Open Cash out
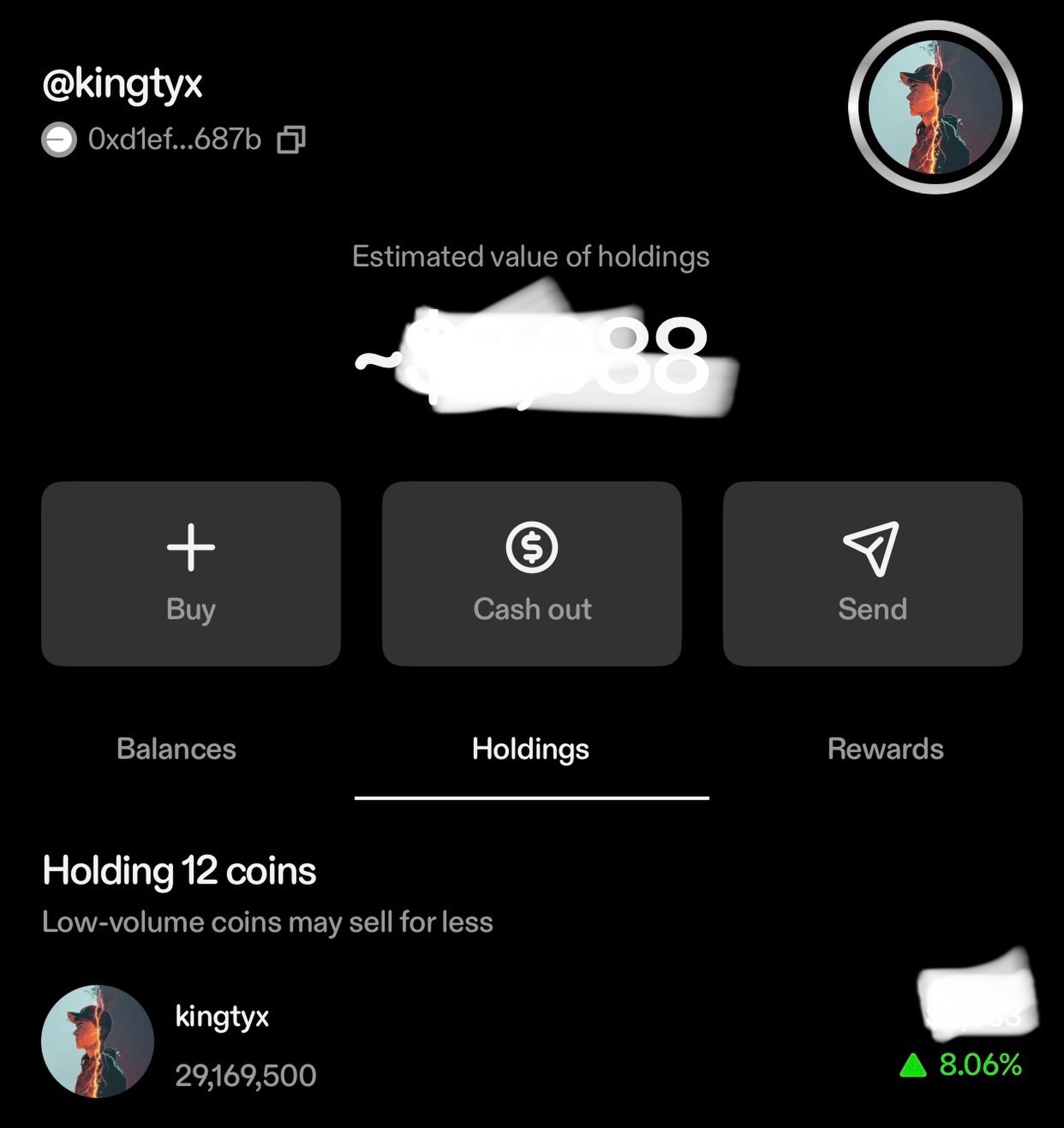 click(x=531, y=573)
